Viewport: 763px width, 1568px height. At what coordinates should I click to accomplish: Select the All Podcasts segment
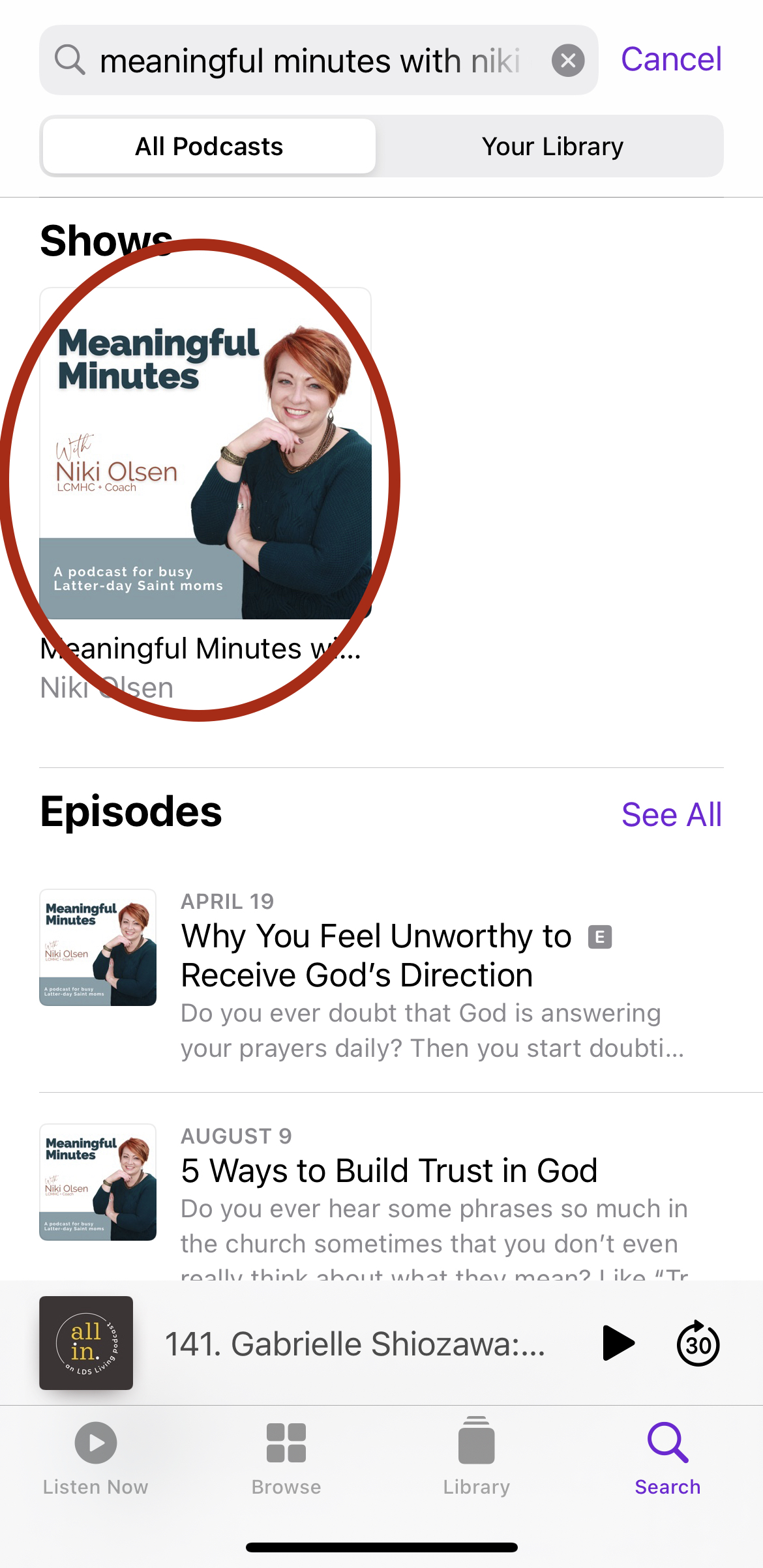click(209, 146)
